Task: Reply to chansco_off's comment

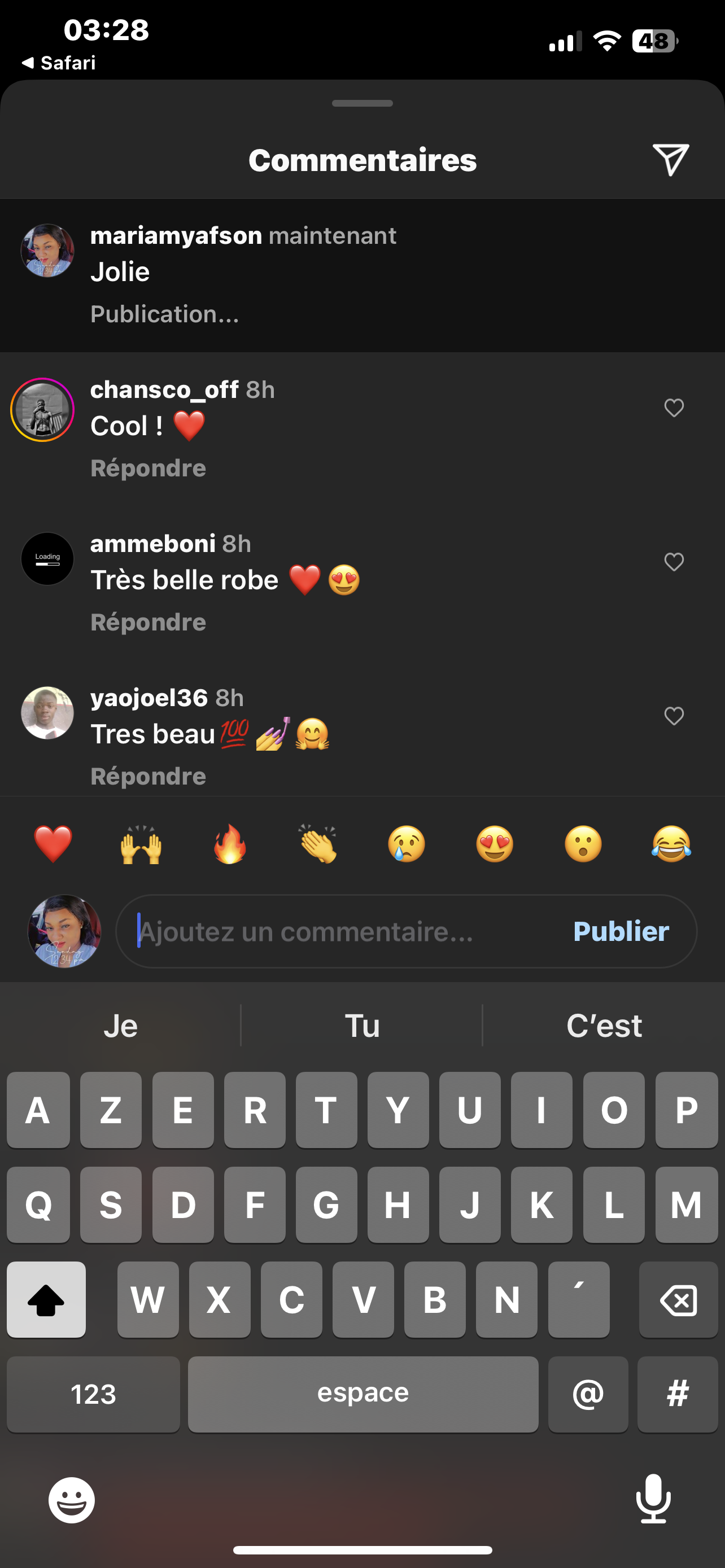Action: pos(148,468)
